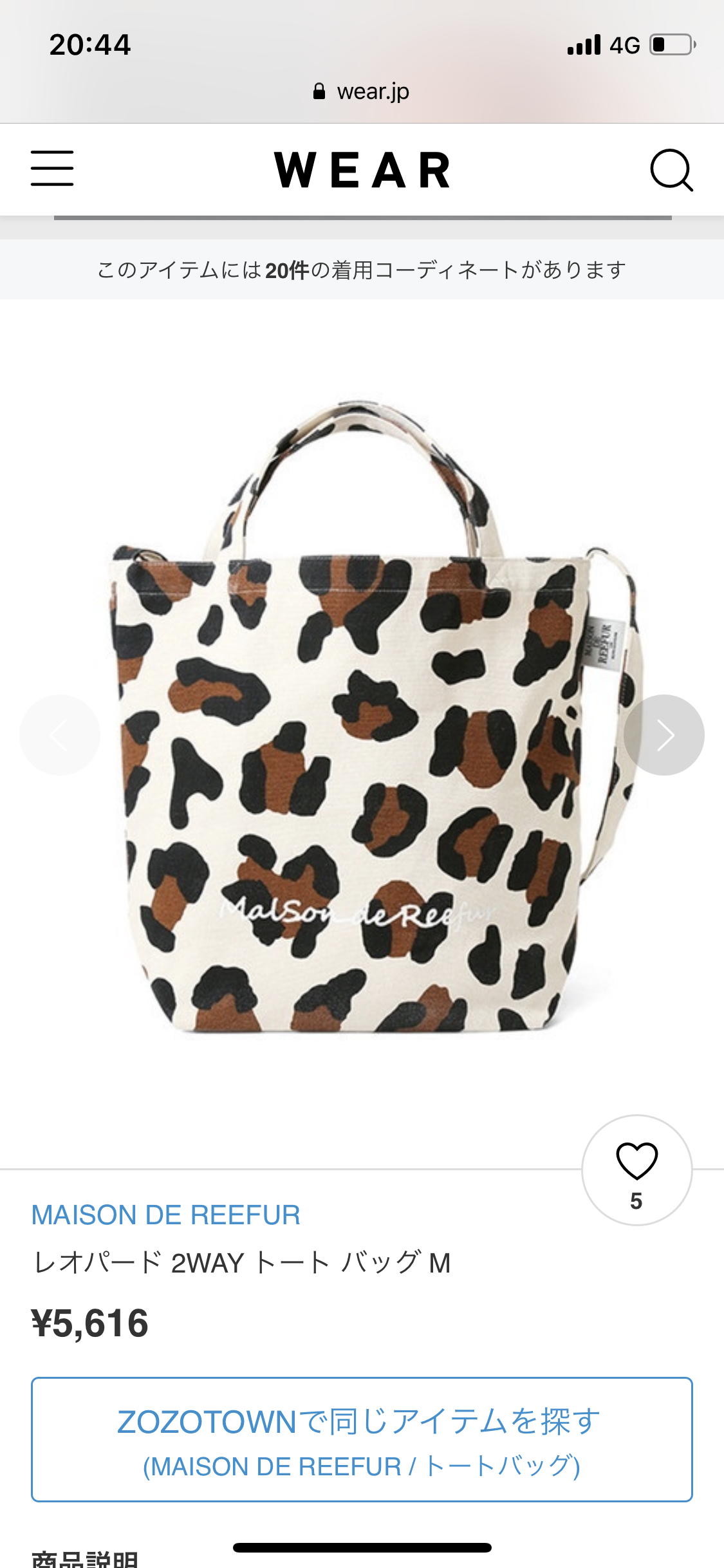The height and width of the screenshot is (1568, 724).
Task: Find the same item on ZOZOTOWN
Action: [362, 1440]
